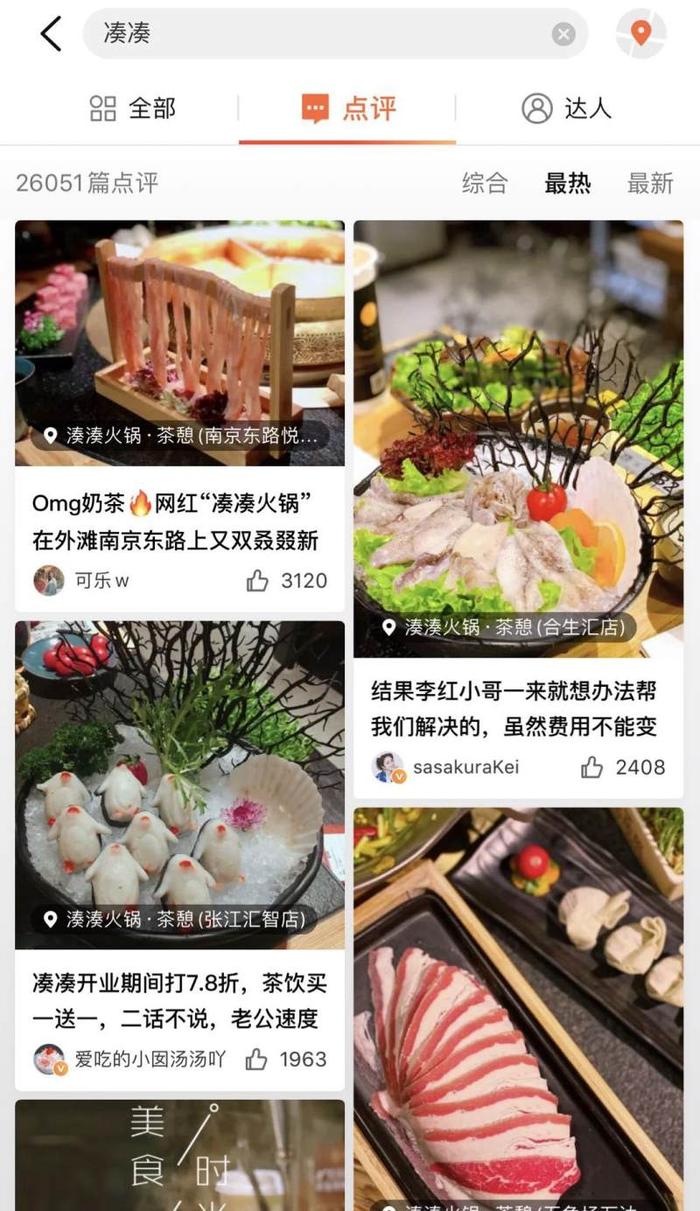Sort reviews by 综合
The height and width of the screenshot is (1211, 700).
(x=485, y=183)
